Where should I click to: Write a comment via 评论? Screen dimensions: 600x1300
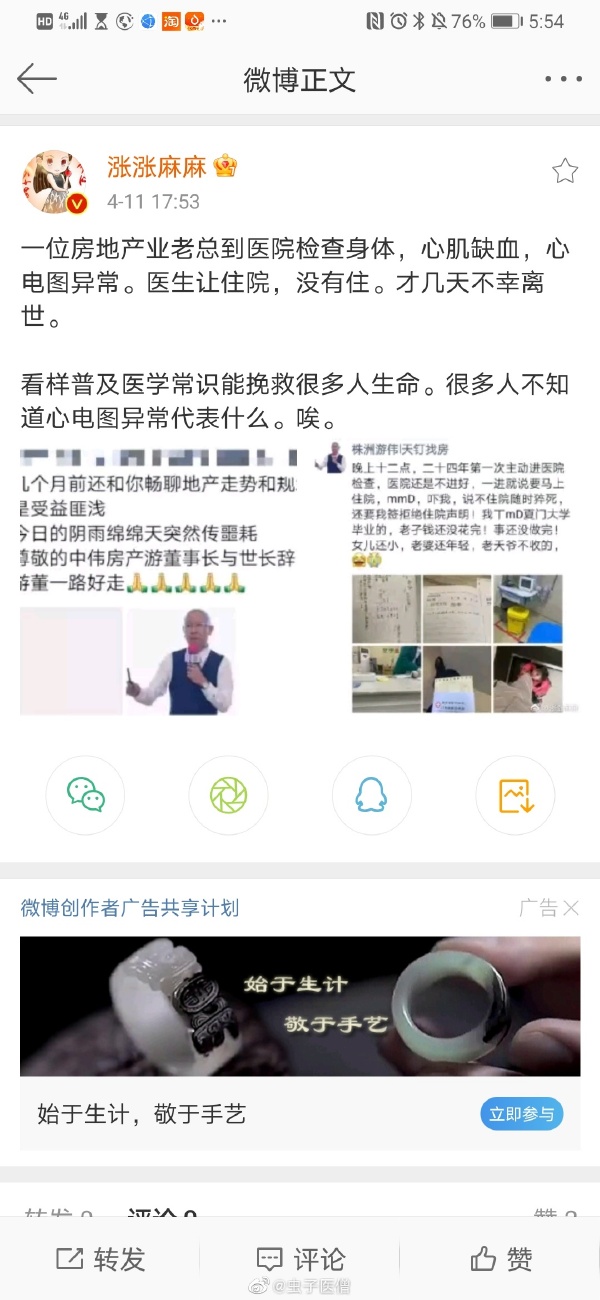click(x=300, y=1259)
